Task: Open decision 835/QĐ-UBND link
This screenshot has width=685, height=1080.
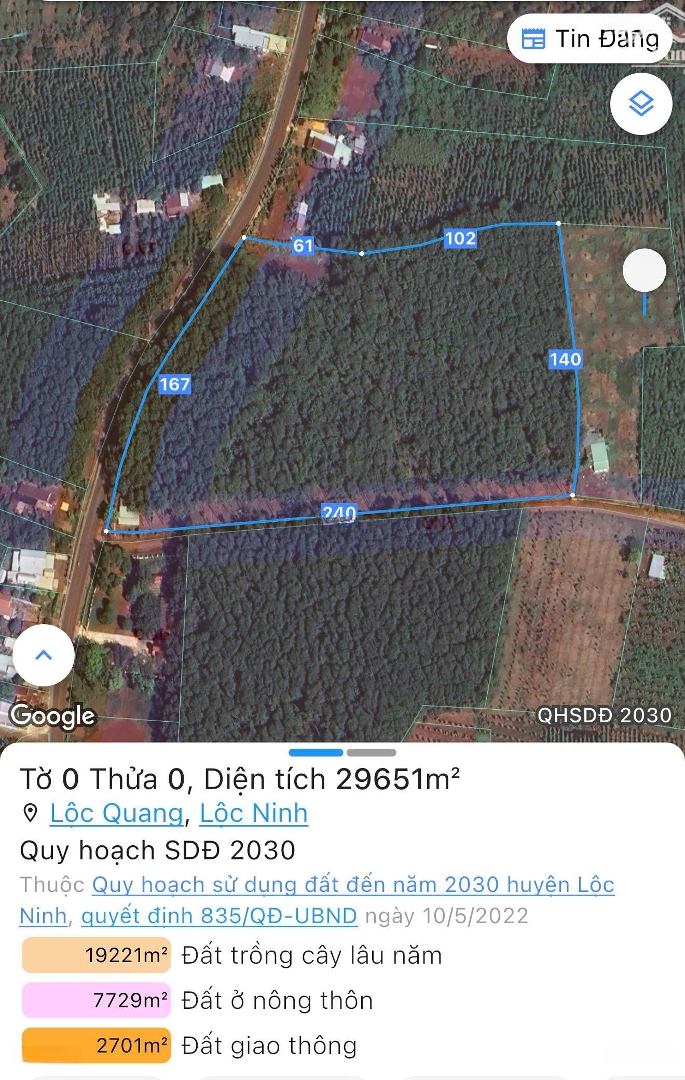Action: (219, 916)
